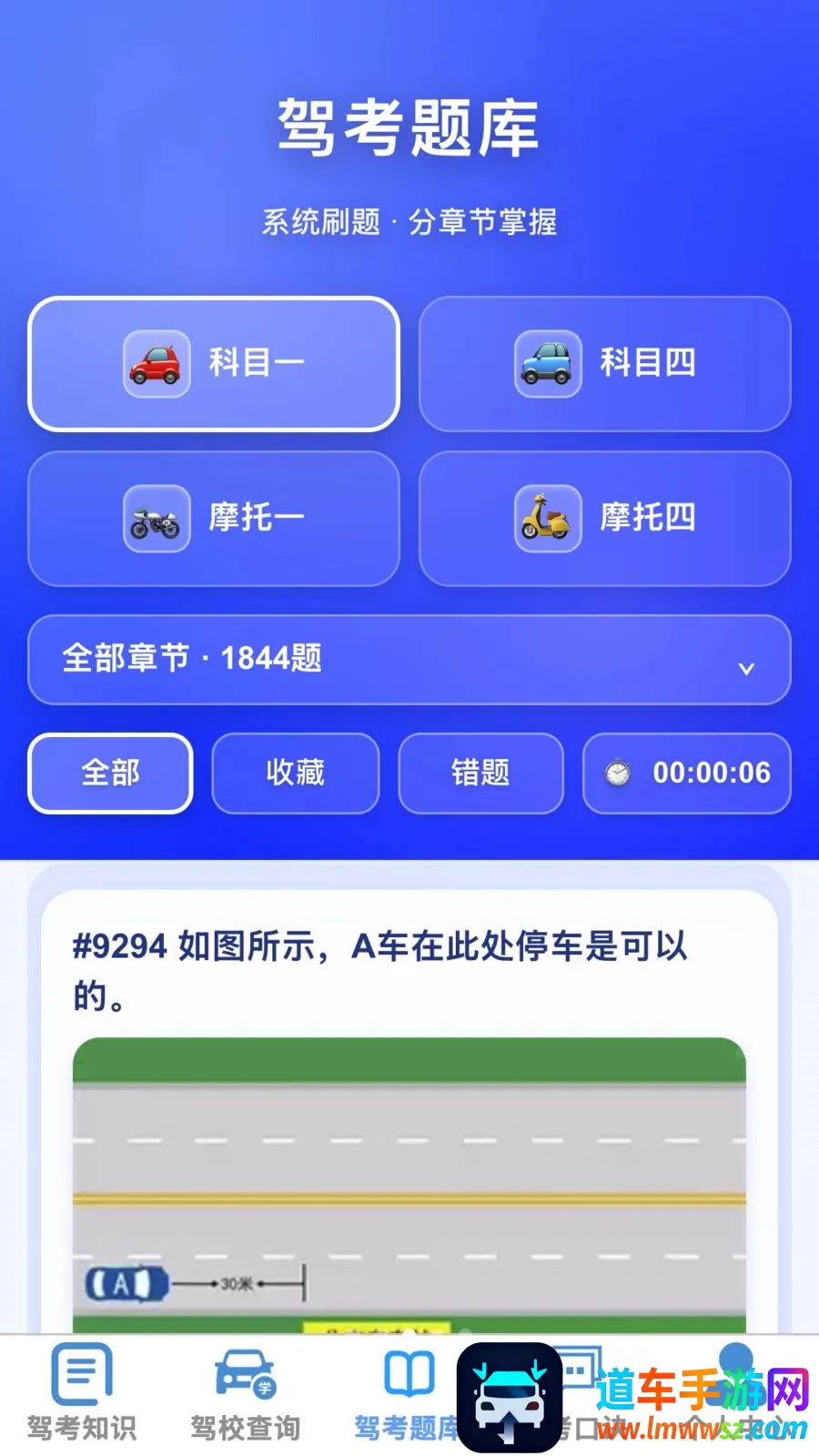Select the 科目一 subject
The image size is (819, 1456).
click(214, 364)
